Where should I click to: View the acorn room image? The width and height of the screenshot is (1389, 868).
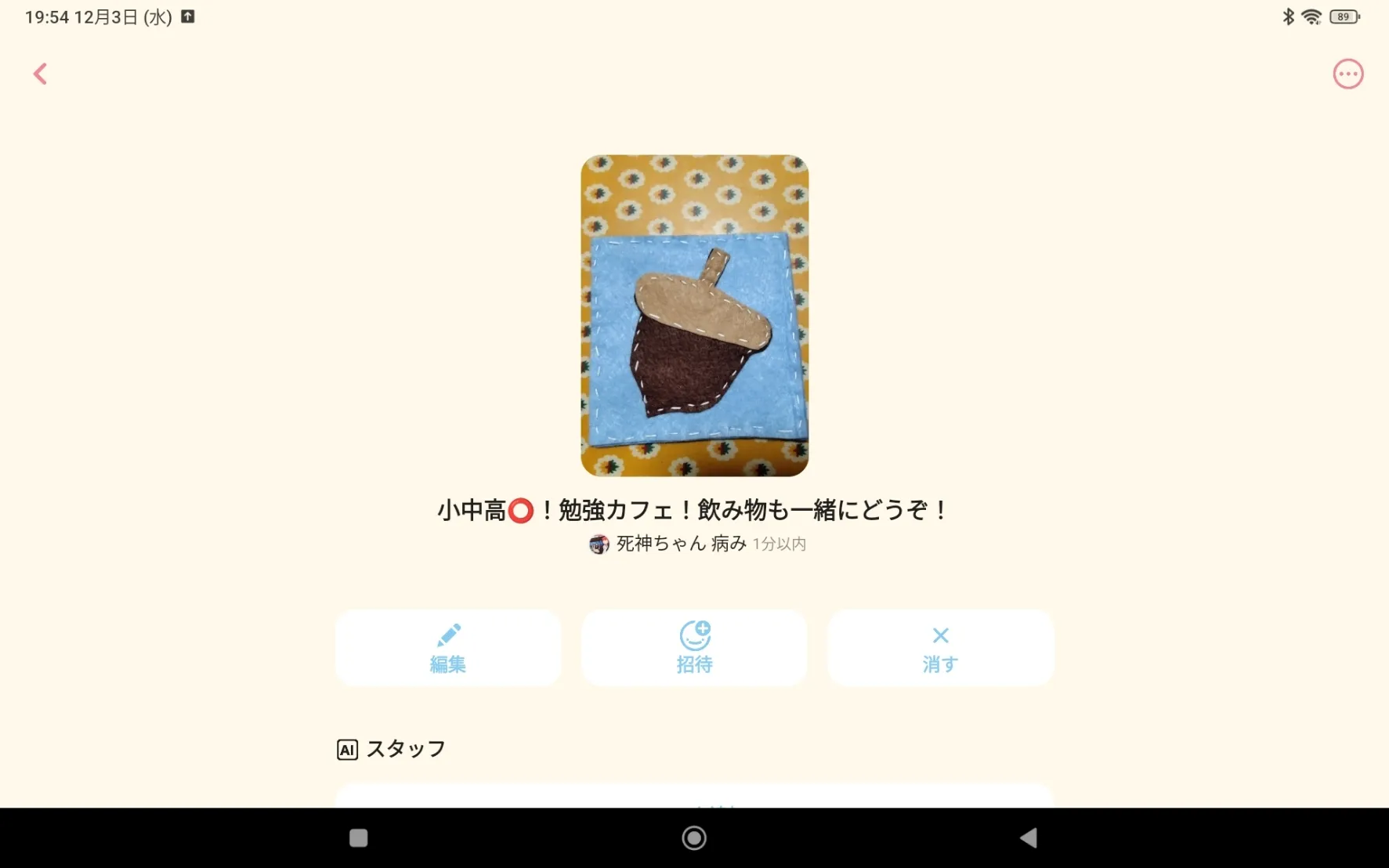[x=694, y=315]
